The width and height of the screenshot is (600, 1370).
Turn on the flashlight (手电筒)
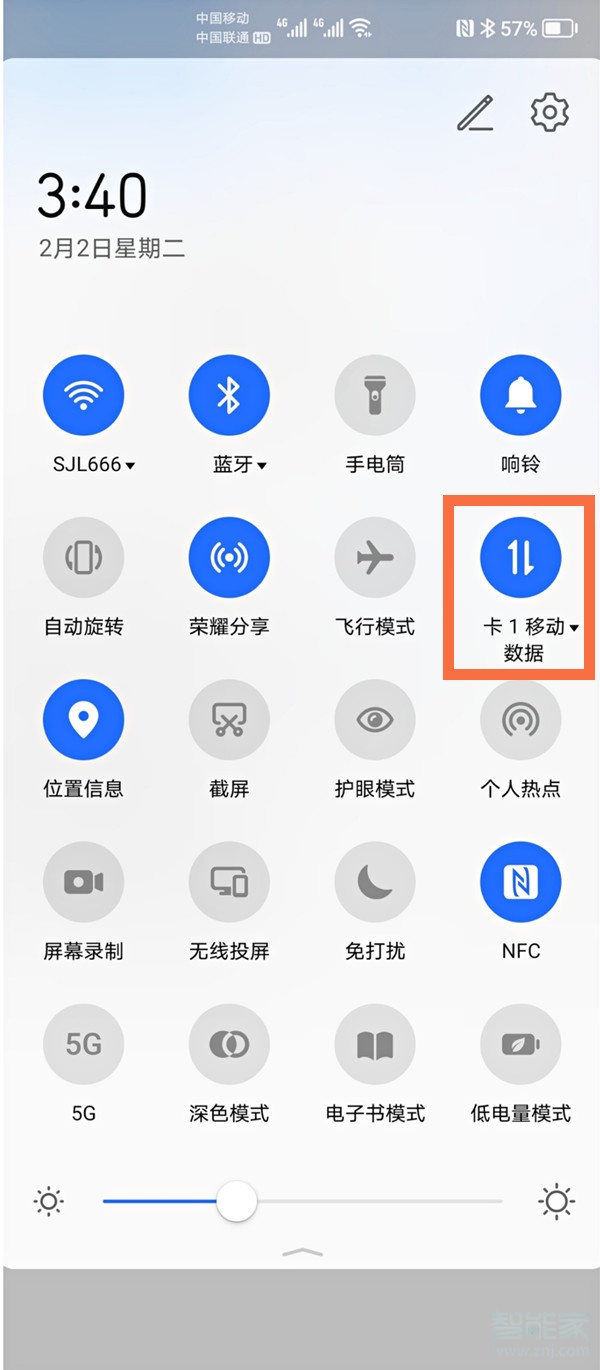click(x=375, y=395)
